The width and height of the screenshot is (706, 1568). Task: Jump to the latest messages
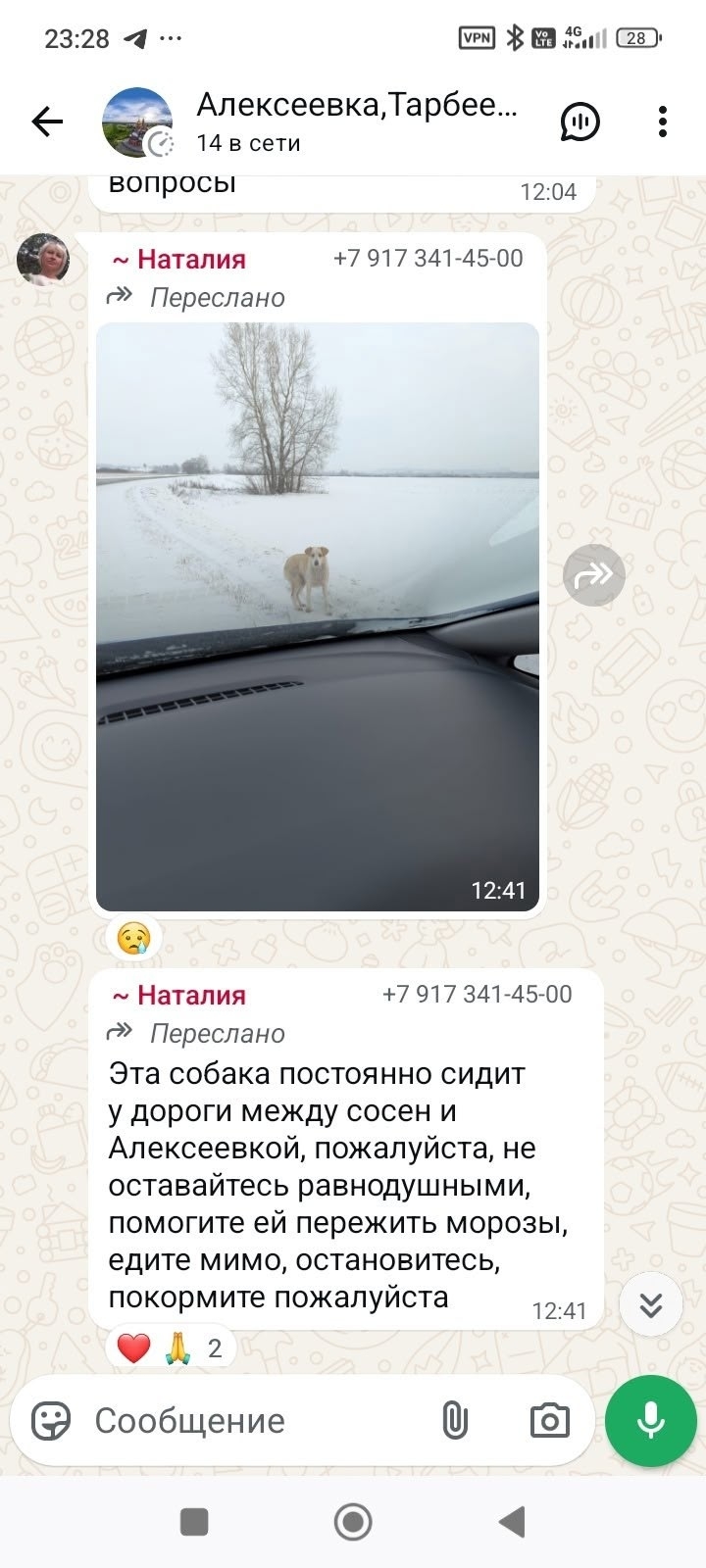pos(651,1304)
